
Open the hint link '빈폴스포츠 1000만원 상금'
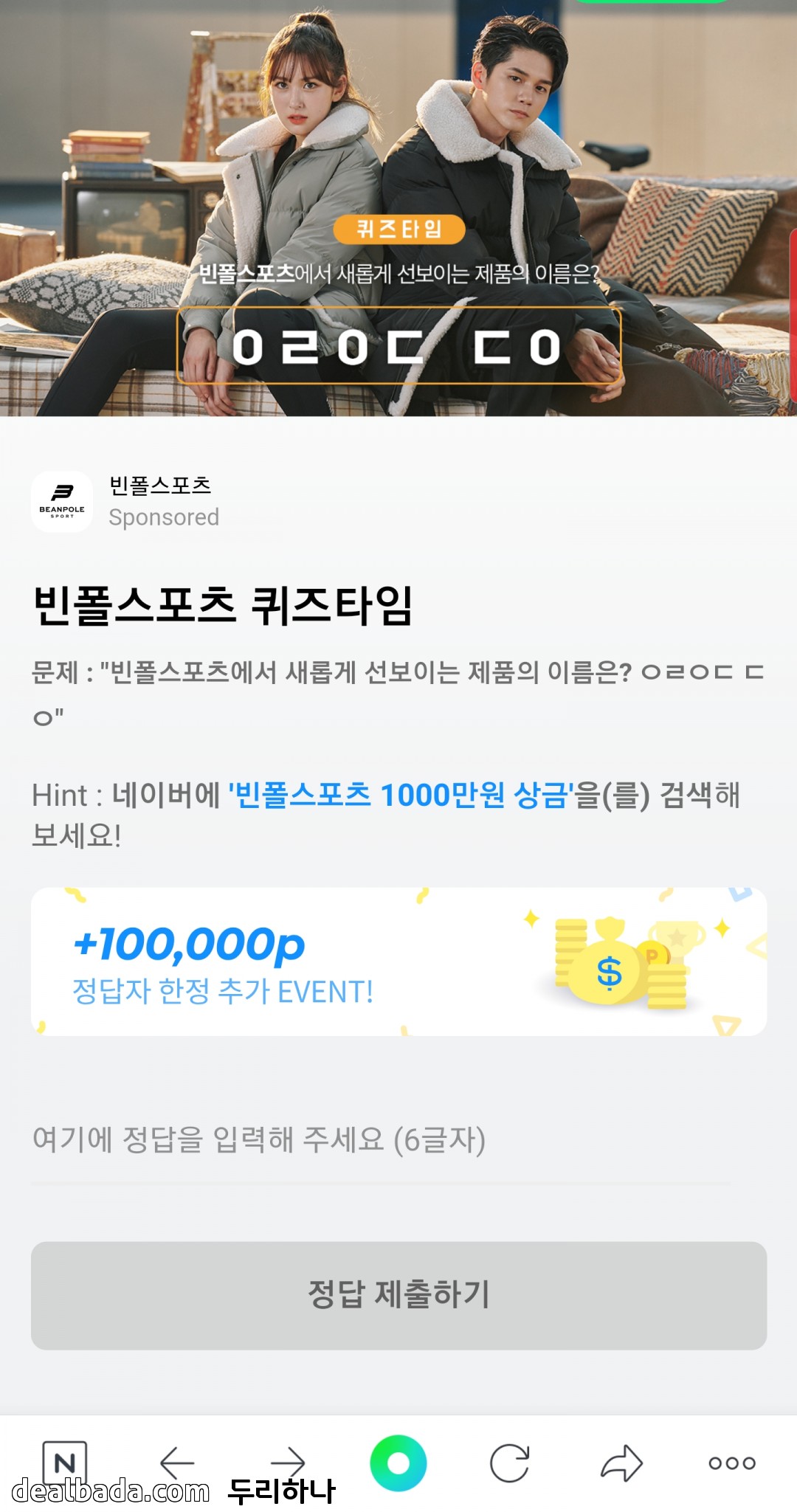pyautogui.click(x=401, y=795)
